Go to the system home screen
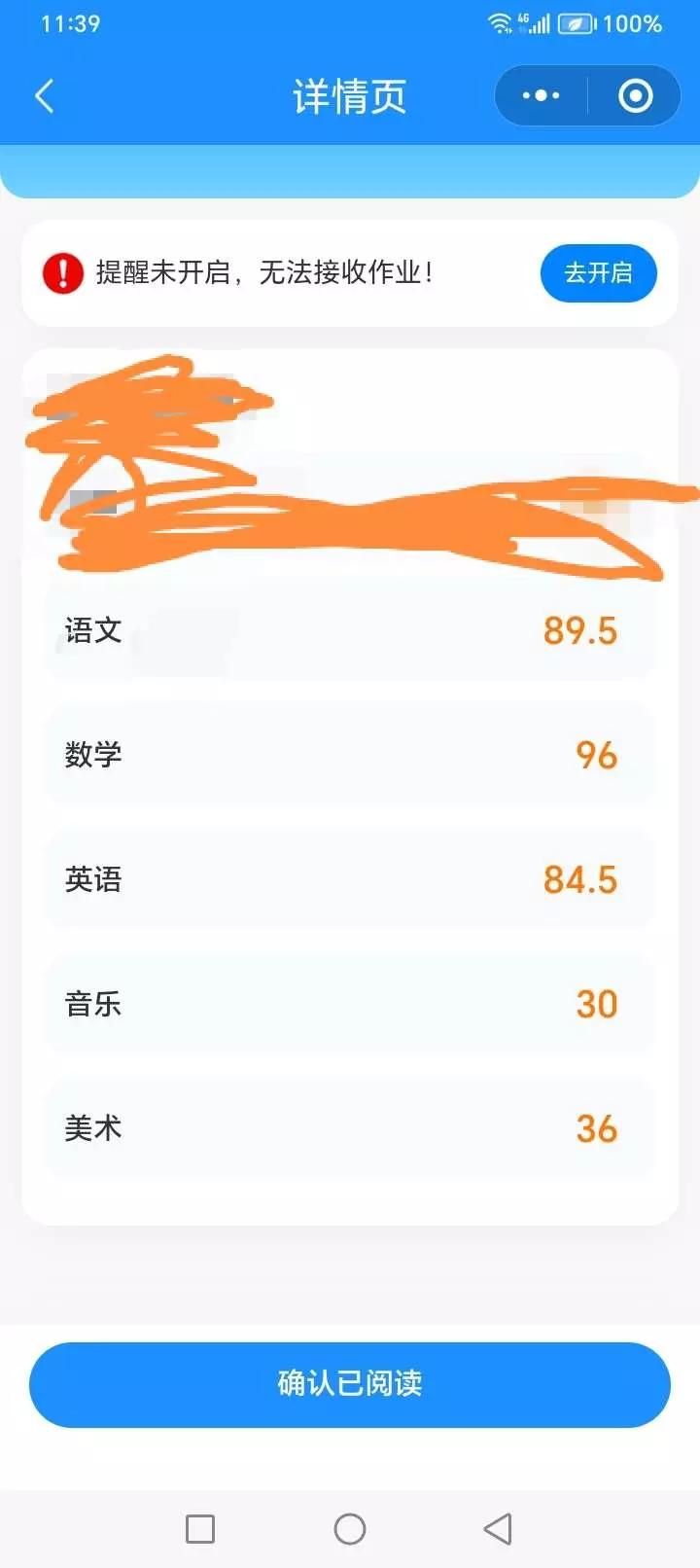The height and width of the screenshot is (1568, 700). tap(350, 1529)
